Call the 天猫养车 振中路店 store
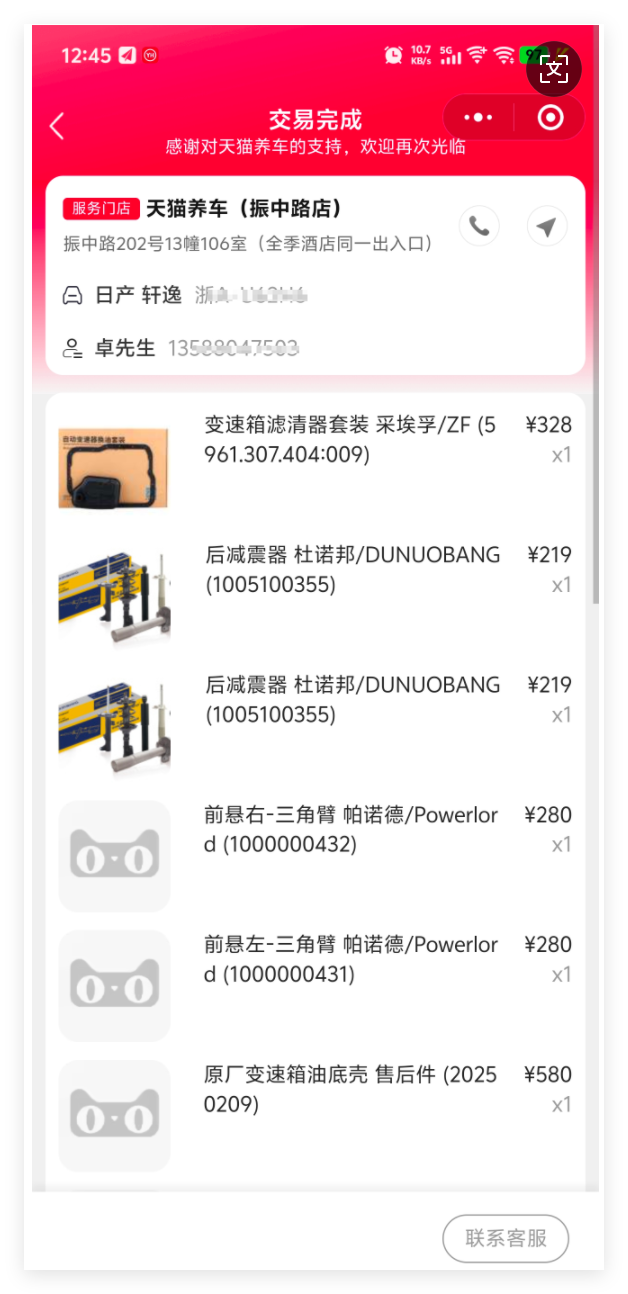 coord(479,226)
